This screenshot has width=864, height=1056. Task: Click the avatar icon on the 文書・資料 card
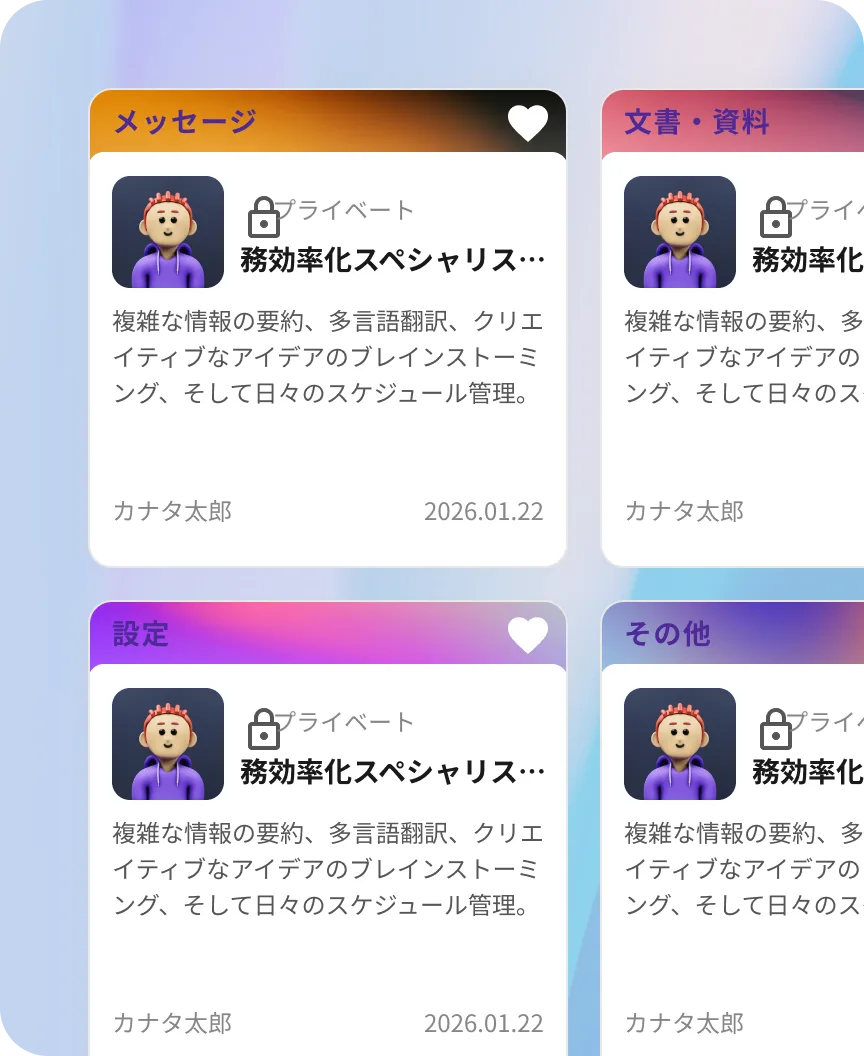point(680,231)
